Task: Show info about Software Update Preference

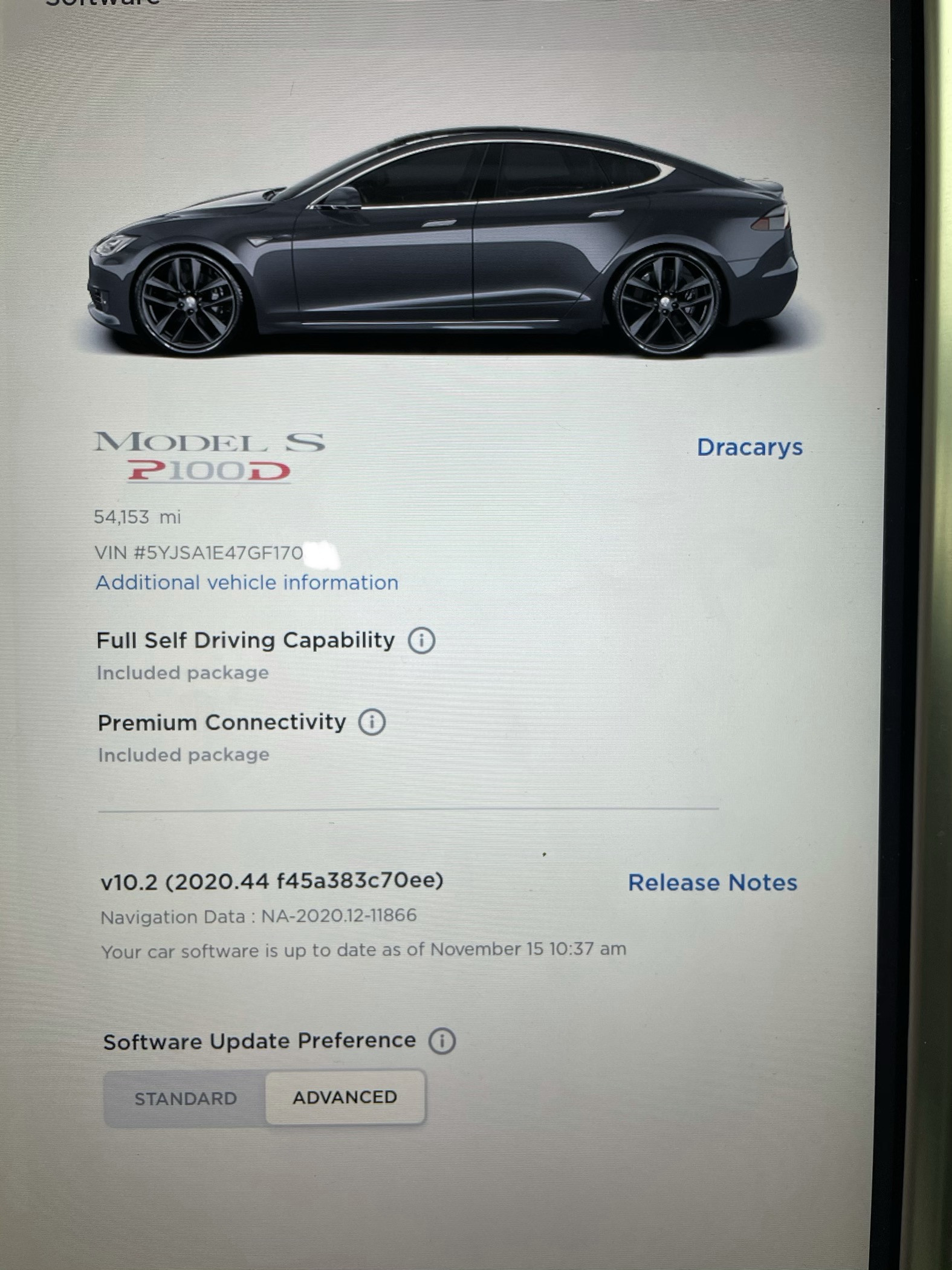Action: [x=442, y=1041]
